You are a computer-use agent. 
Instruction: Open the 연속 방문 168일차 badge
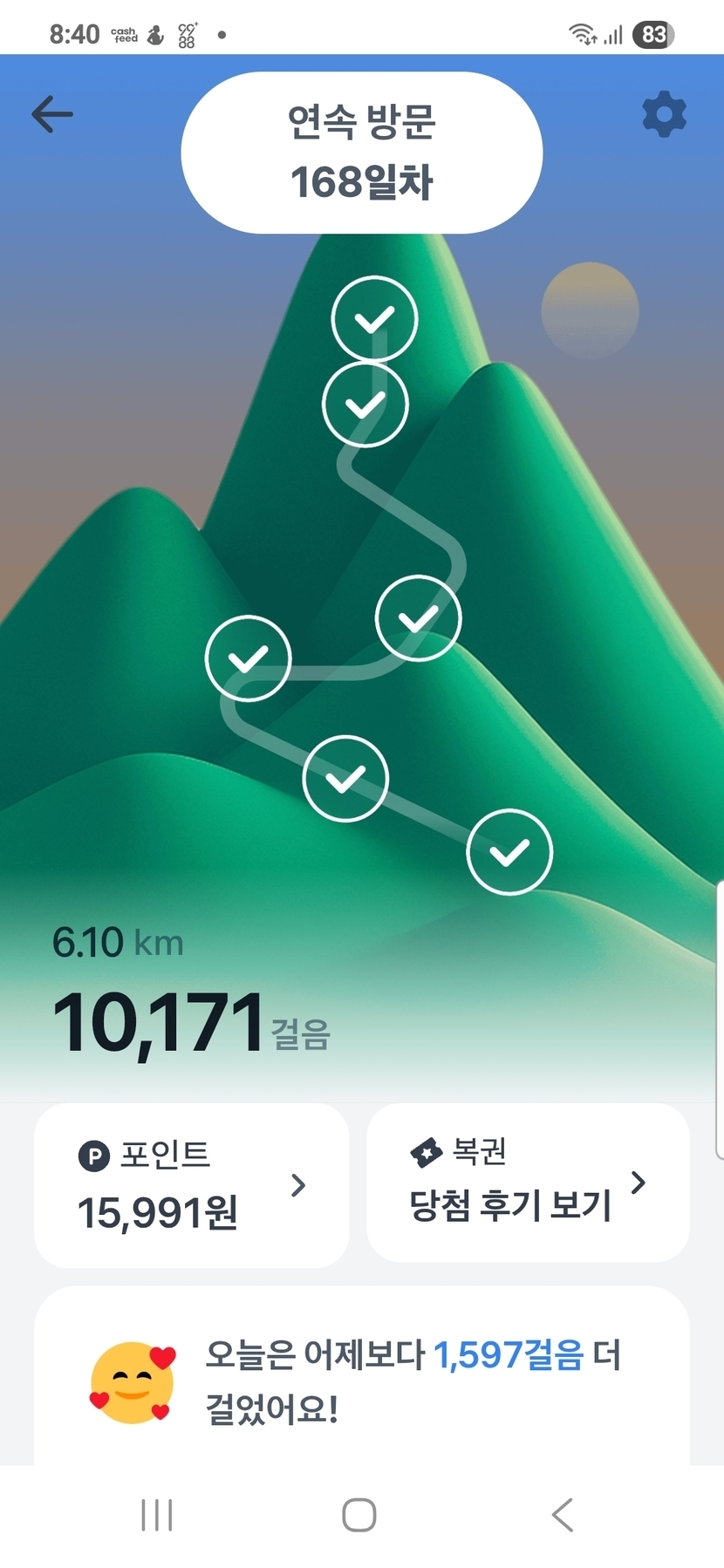pyautogui.click(x=361, y=153)
